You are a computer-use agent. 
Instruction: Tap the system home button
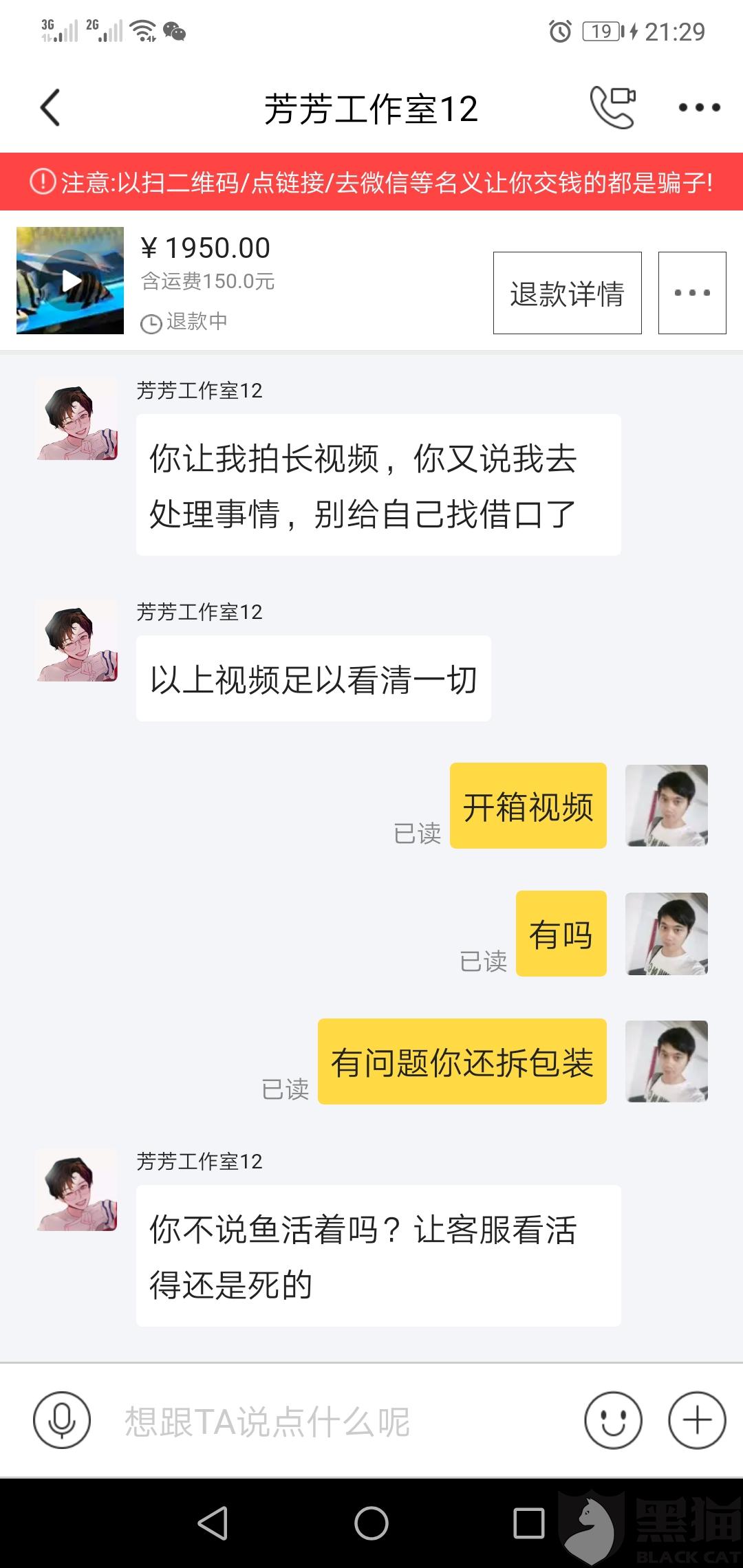tap(371, 1523)
